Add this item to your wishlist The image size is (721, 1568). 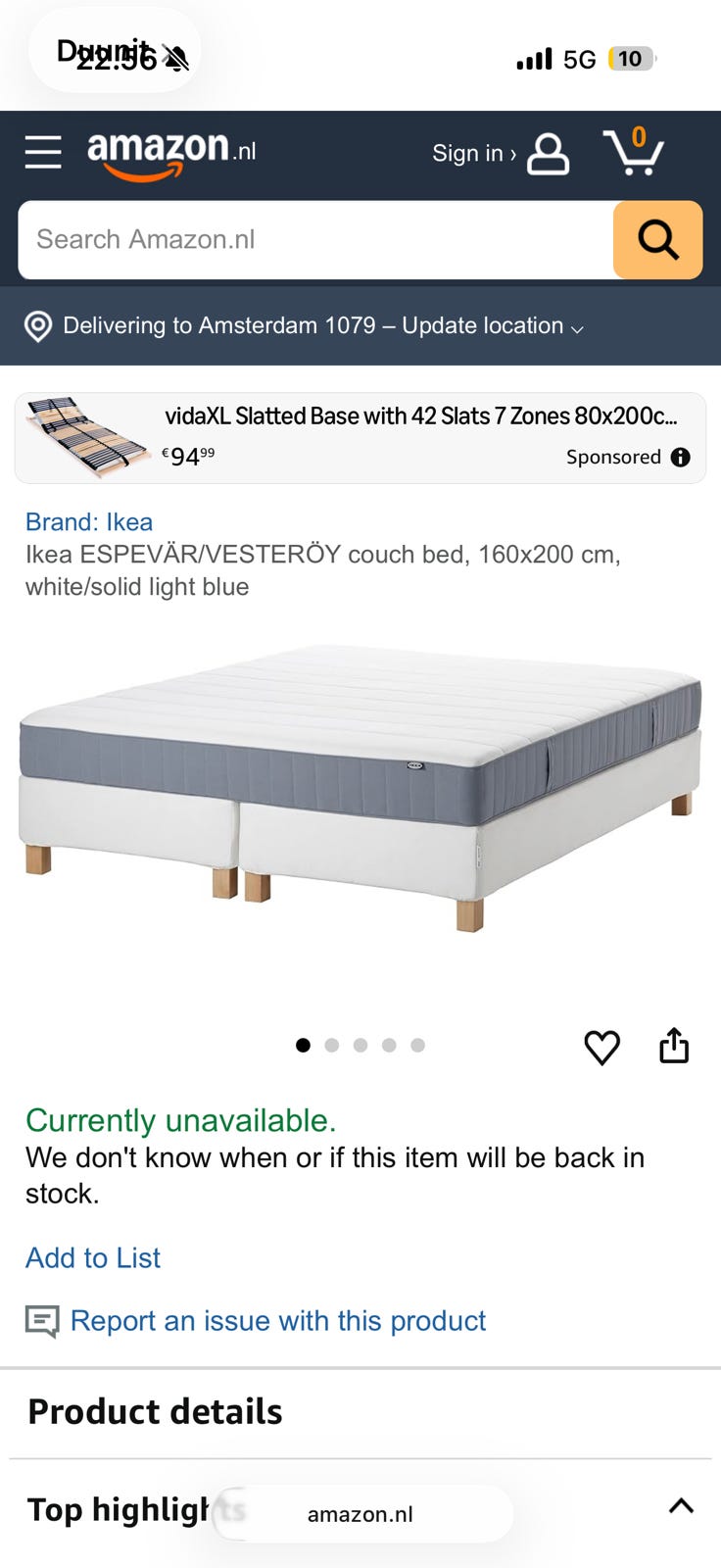point(601,1047)
